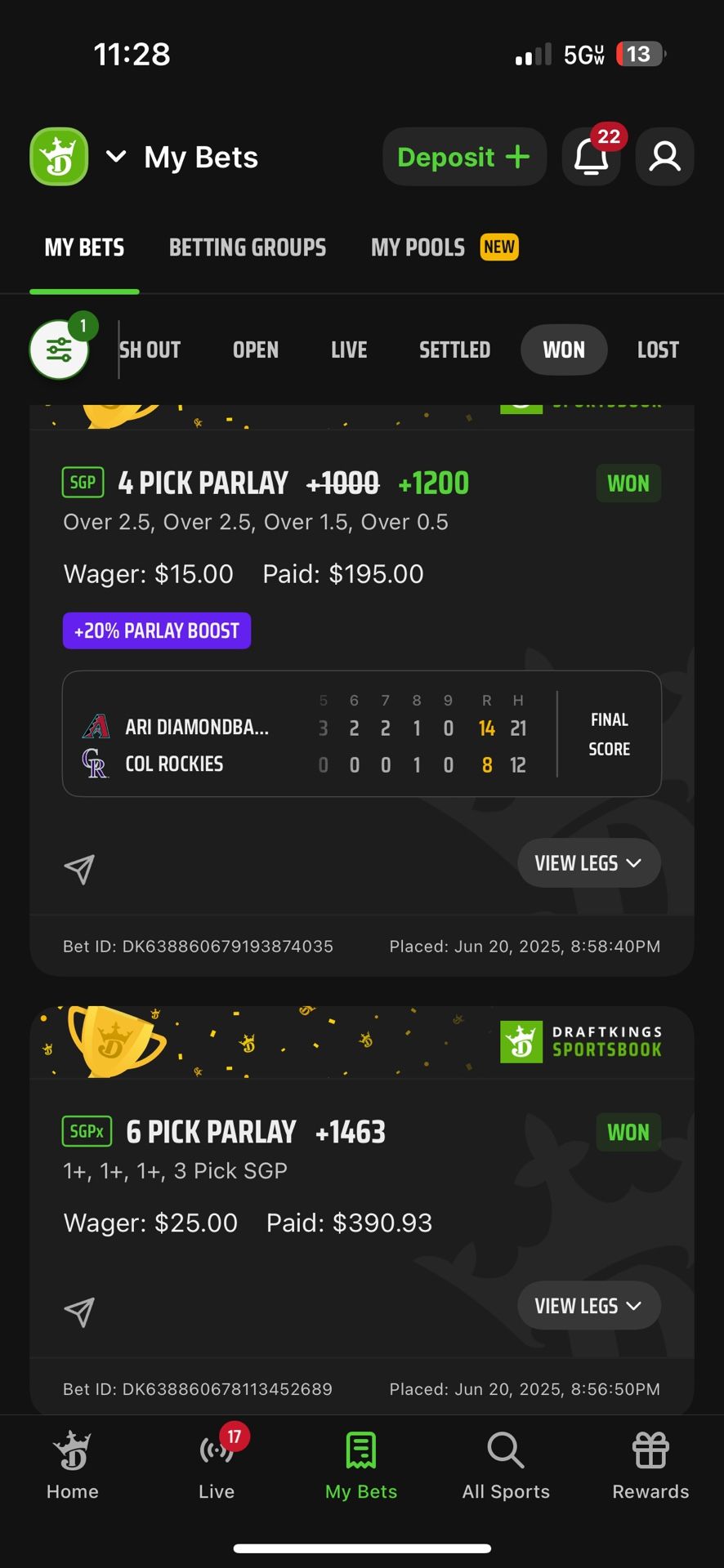Share the 4 Pick Parlay bet
The width and height of the screenshot is (724, 1568).
(79, 870)
